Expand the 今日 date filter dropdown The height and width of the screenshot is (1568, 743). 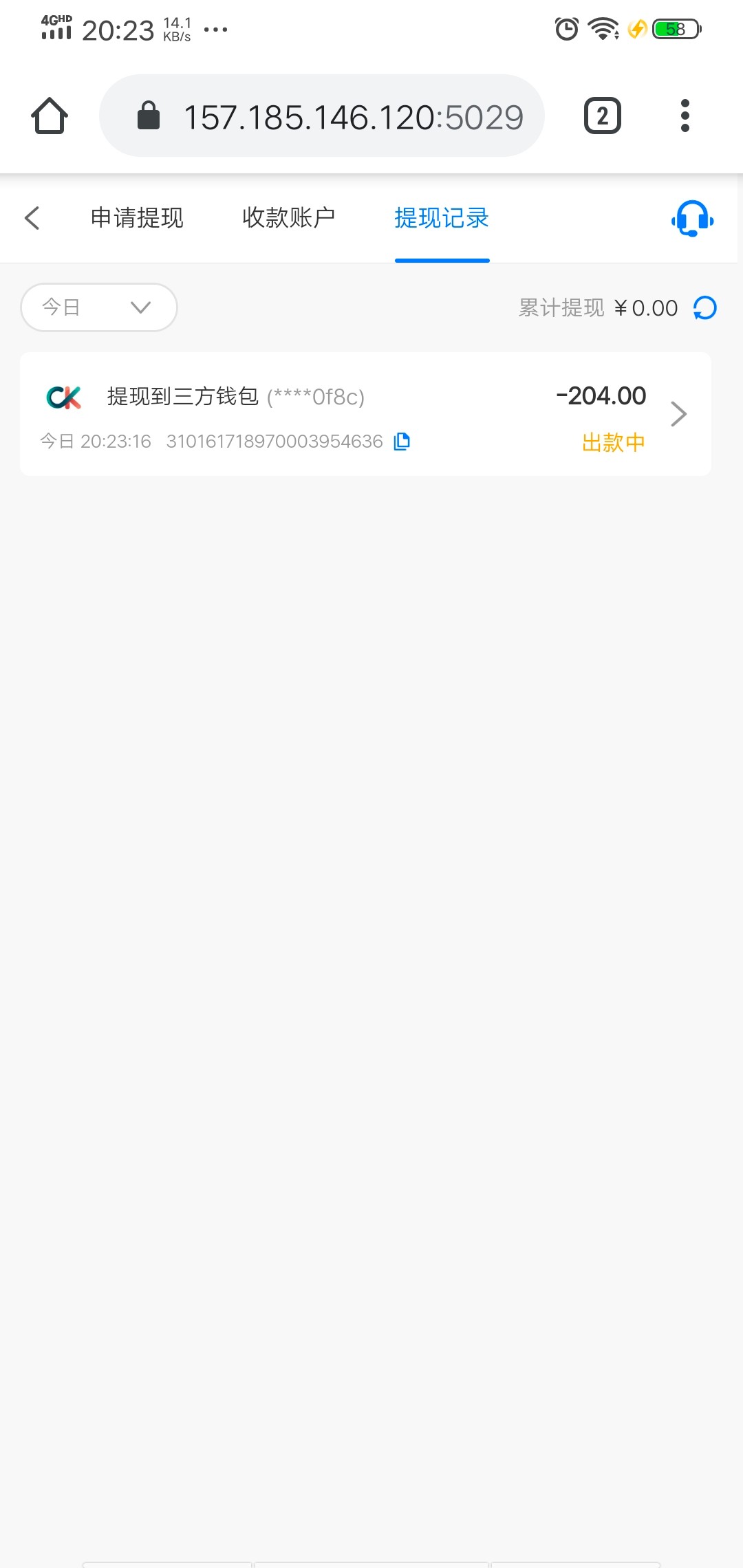tap(99, 307)
